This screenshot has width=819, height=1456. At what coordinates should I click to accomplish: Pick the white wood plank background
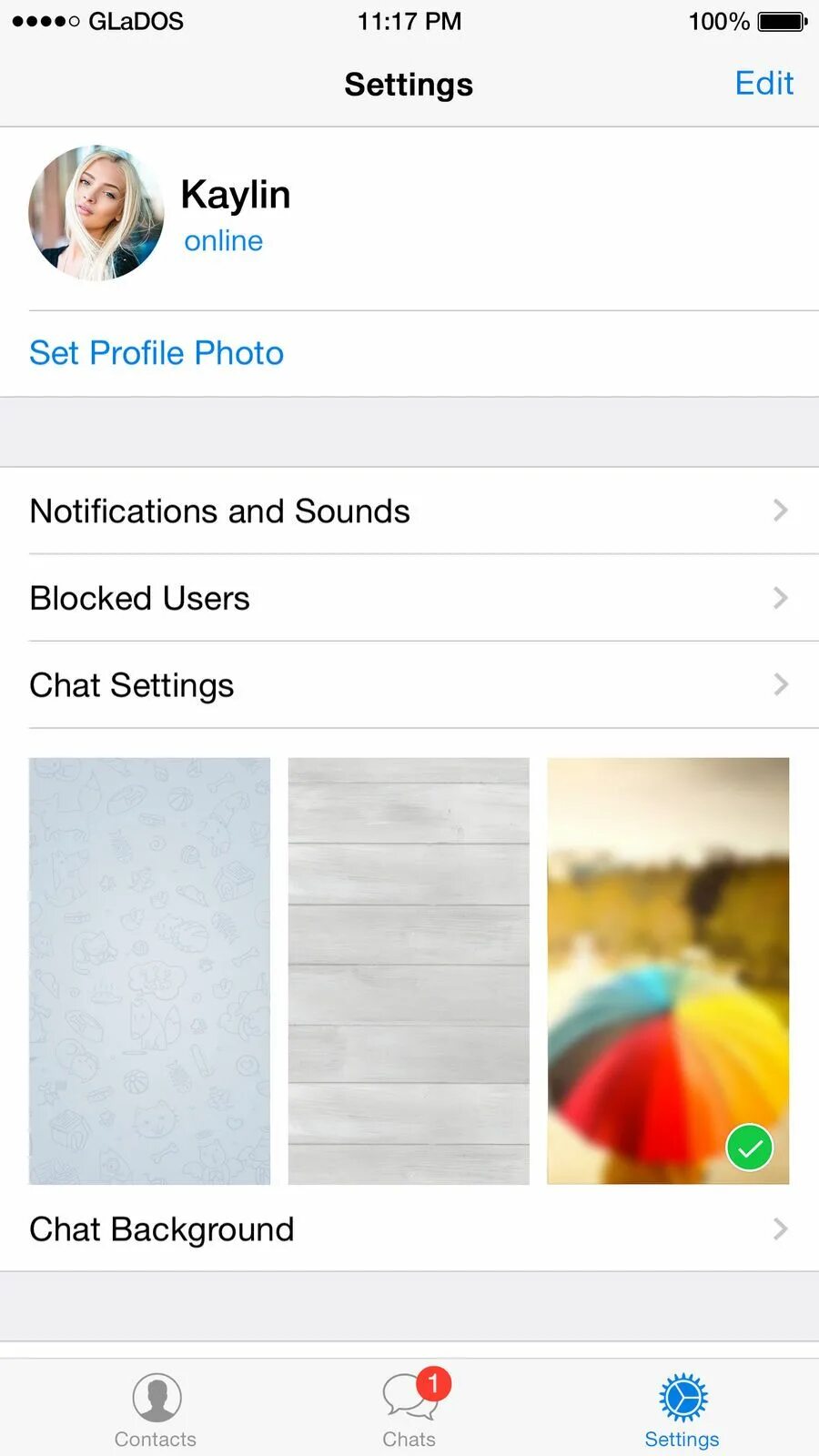(409, 970)
